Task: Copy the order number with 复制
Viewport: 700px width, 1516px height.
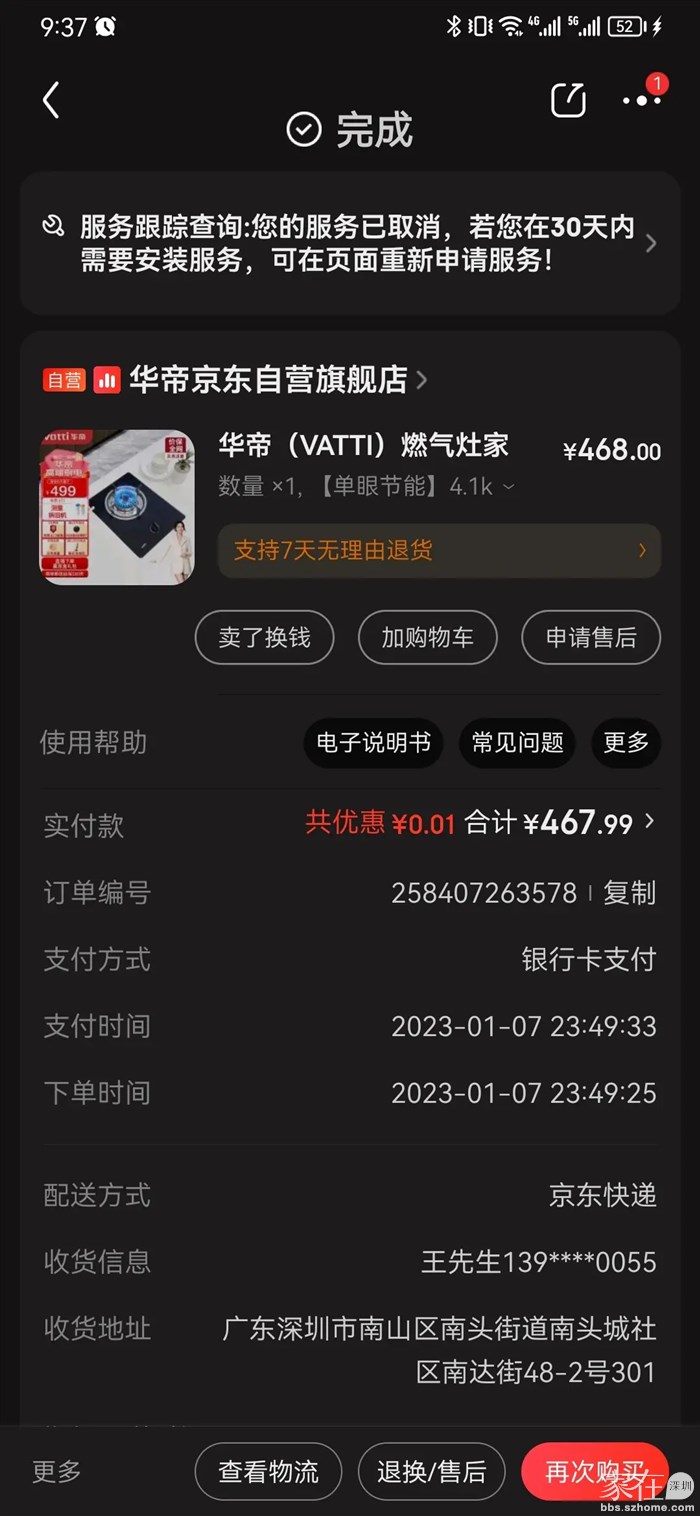Action: 629,892
